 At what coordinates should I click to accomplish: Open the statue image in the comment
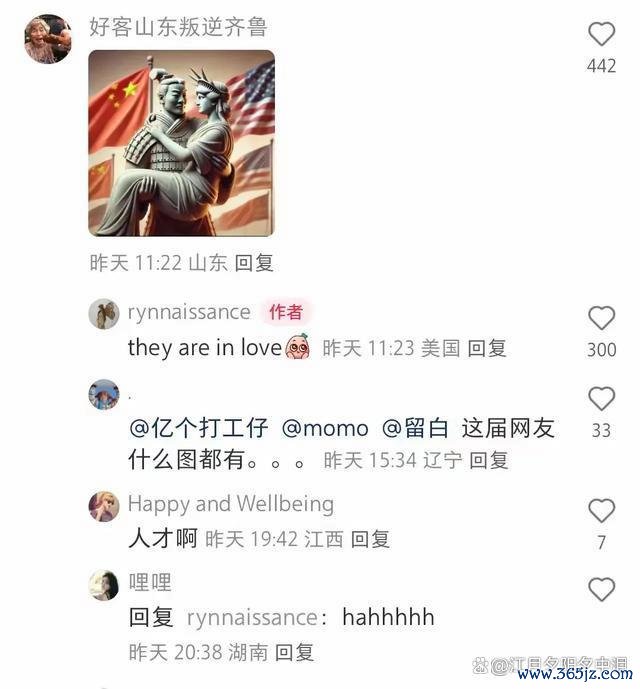pos(181,143)
